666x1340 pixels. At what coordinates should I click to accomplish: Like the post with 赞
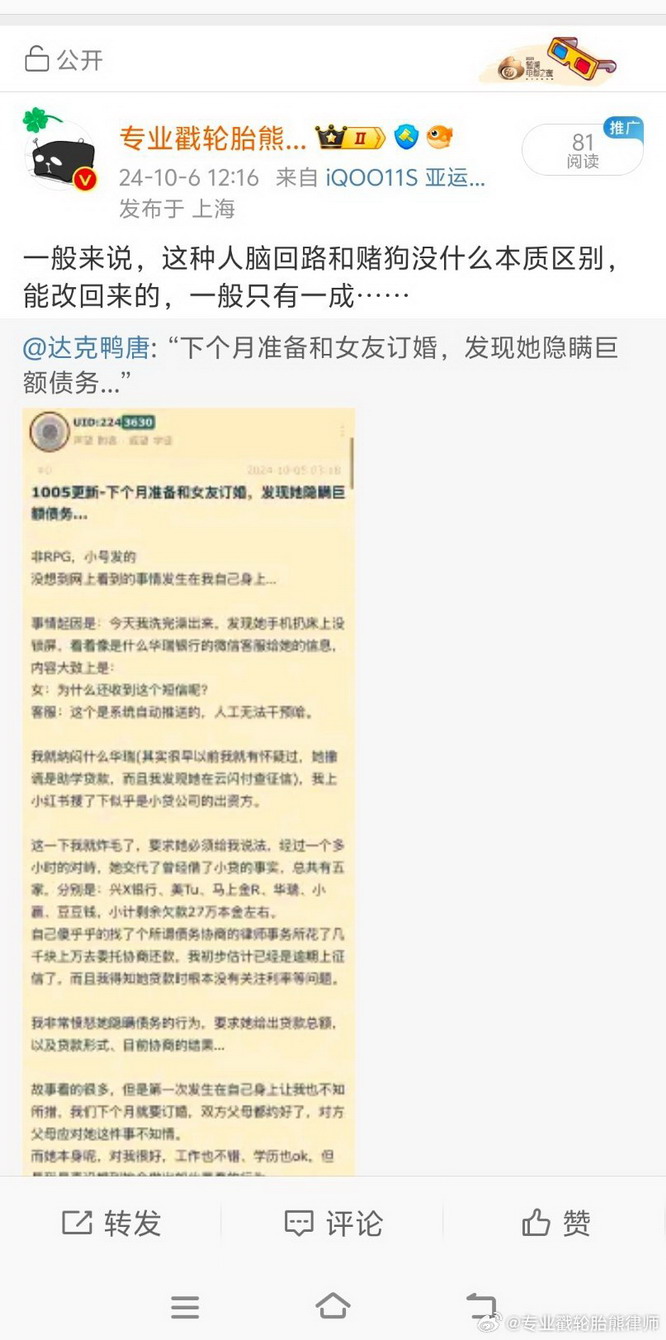(555, 1222)
